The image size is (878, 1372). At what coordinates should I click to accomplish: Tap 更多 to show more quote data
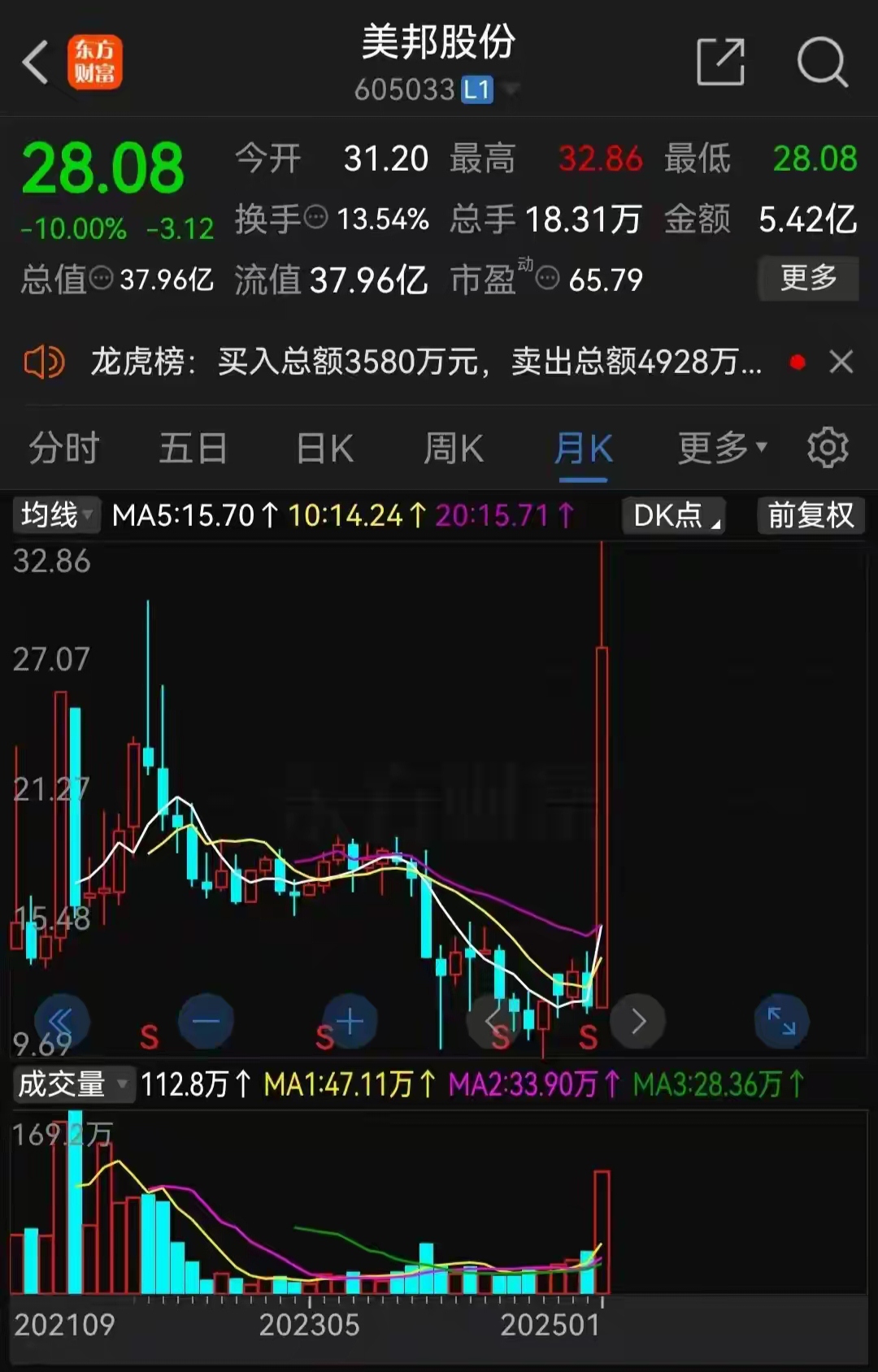[808, 278]
